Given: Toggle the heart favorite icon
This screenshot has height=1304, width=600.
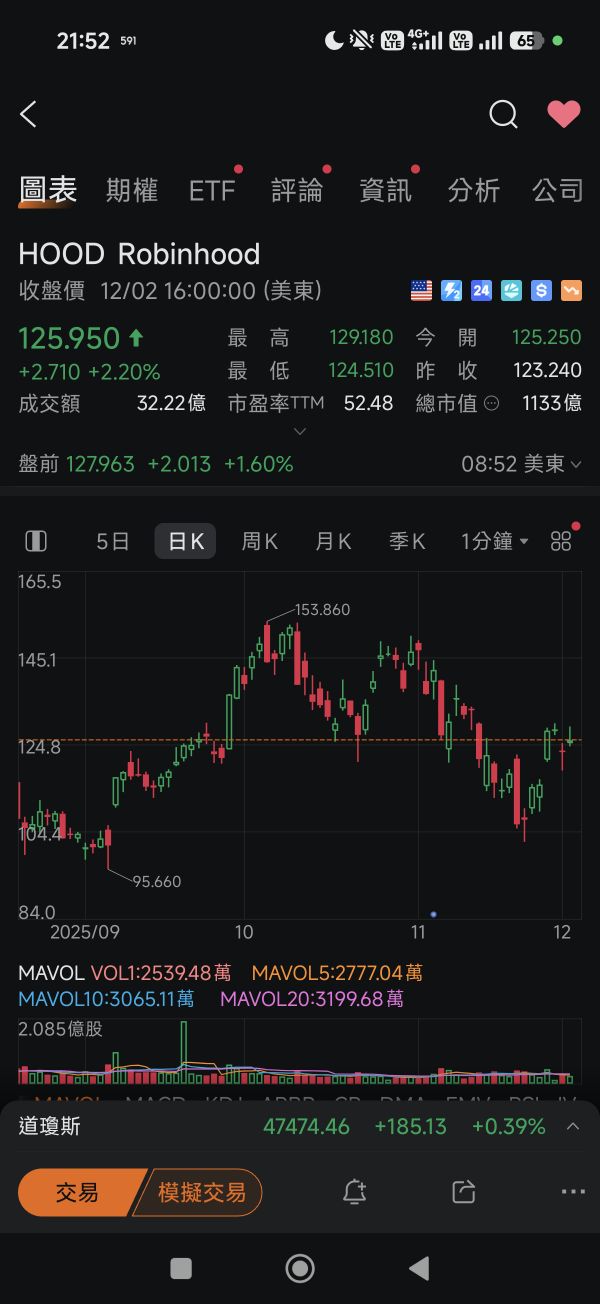Looking at the screenshot, I should coord(563,115).
